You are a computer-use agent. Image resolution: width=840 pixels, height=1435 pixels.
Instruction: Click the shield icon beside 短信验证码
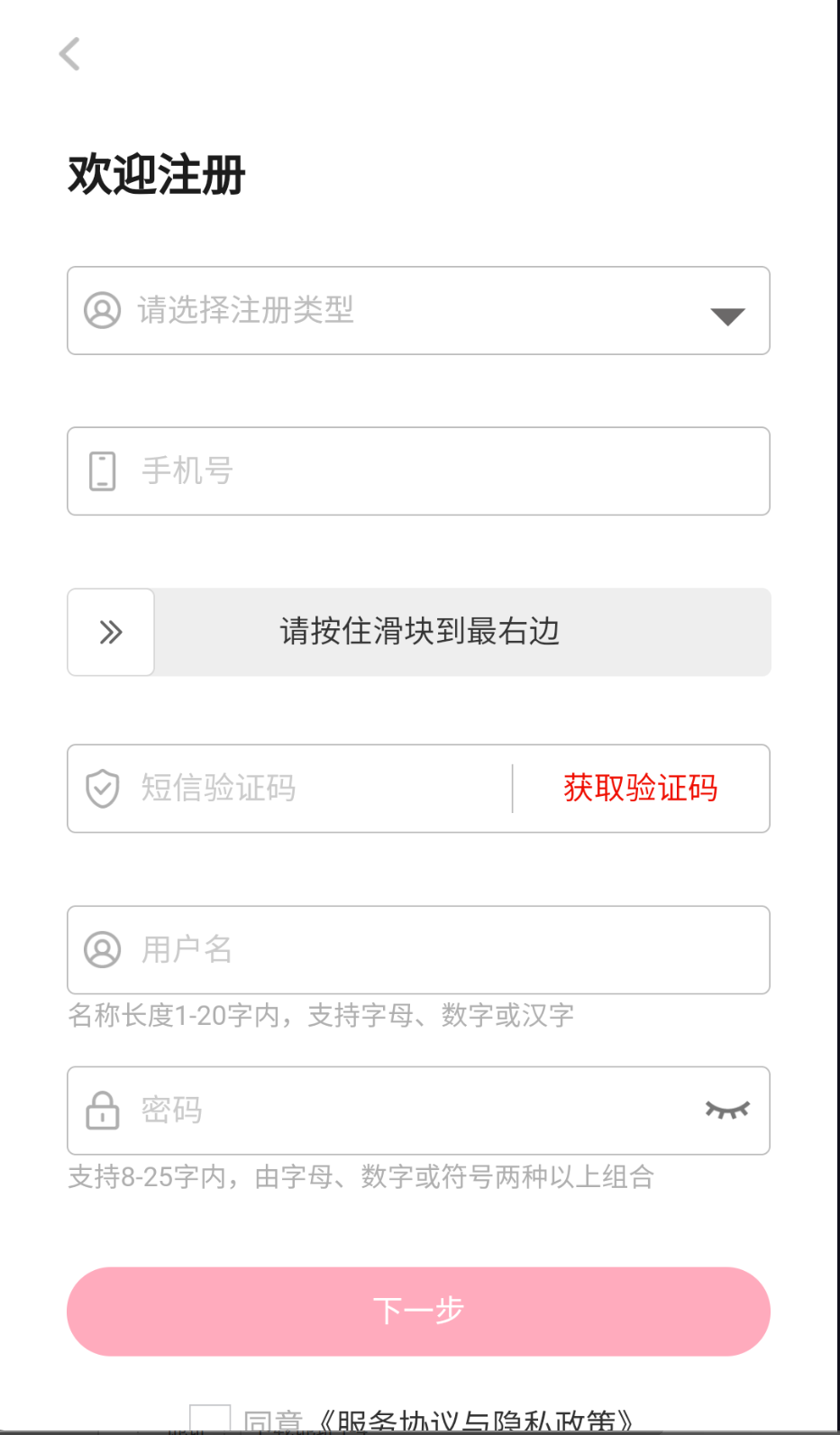point(103,788)
